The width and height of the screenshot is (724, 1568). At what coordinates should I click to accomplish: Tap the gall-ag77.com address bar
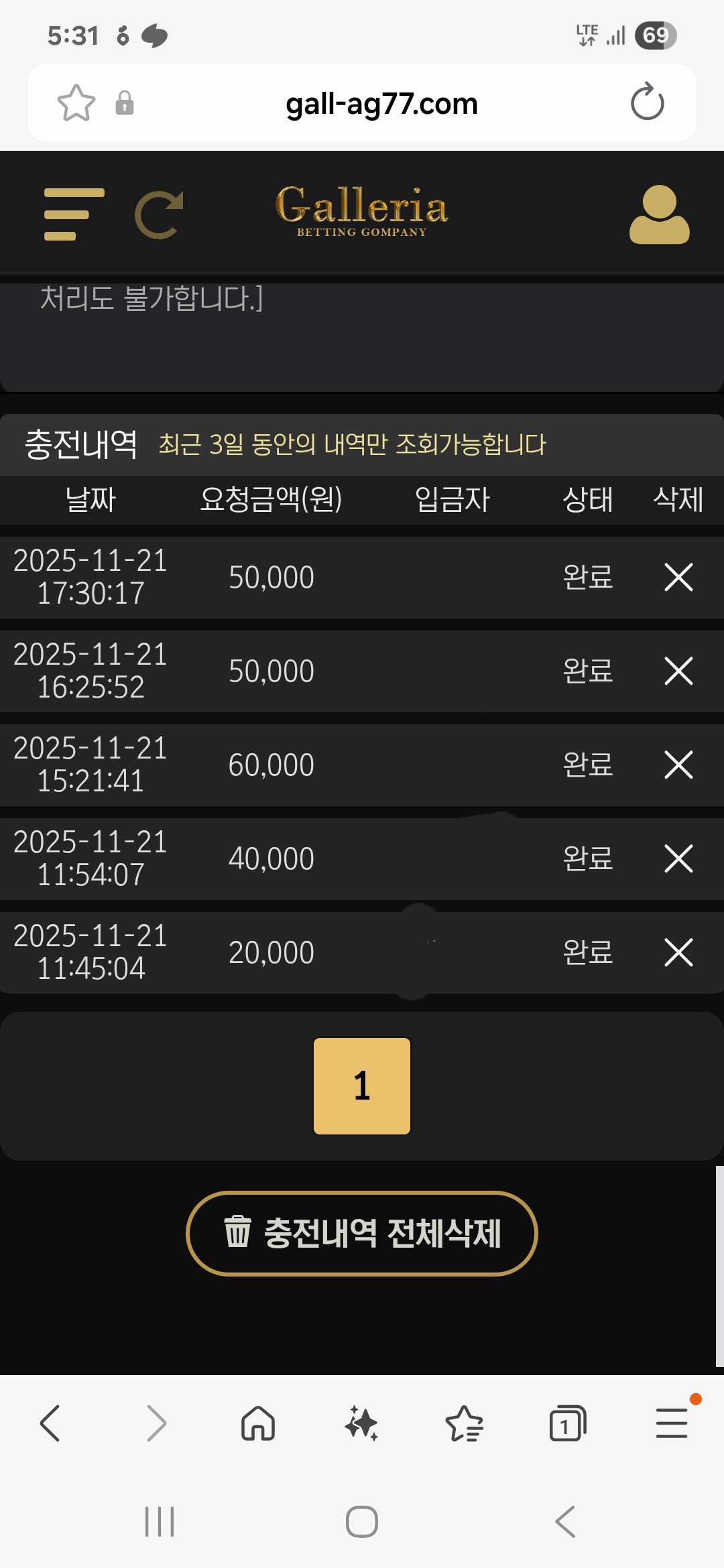[x=381, y=103]
